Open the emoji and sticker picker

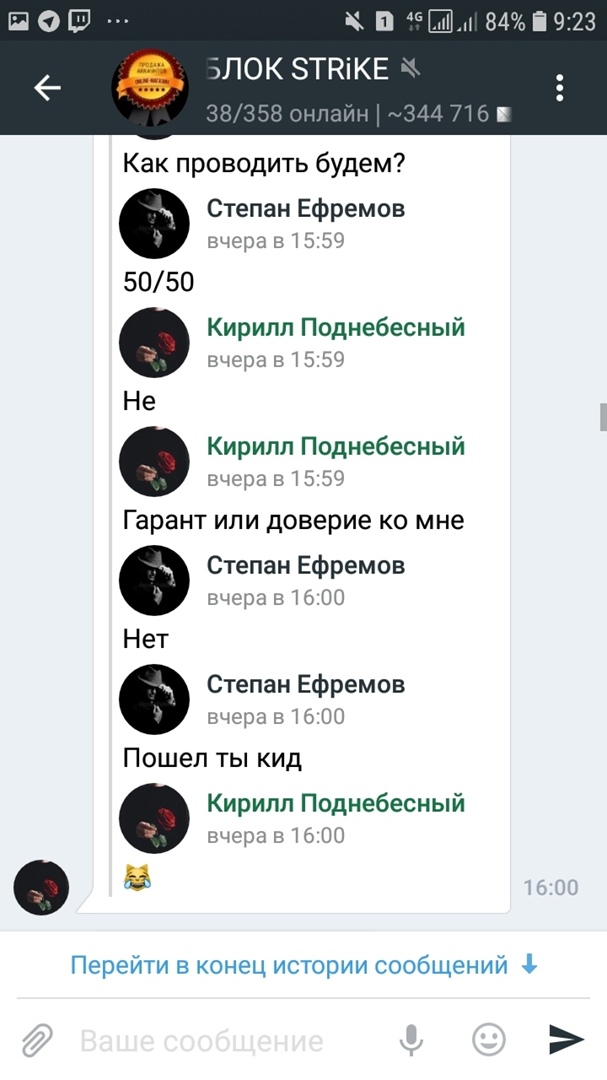(x=489, y=1041)
